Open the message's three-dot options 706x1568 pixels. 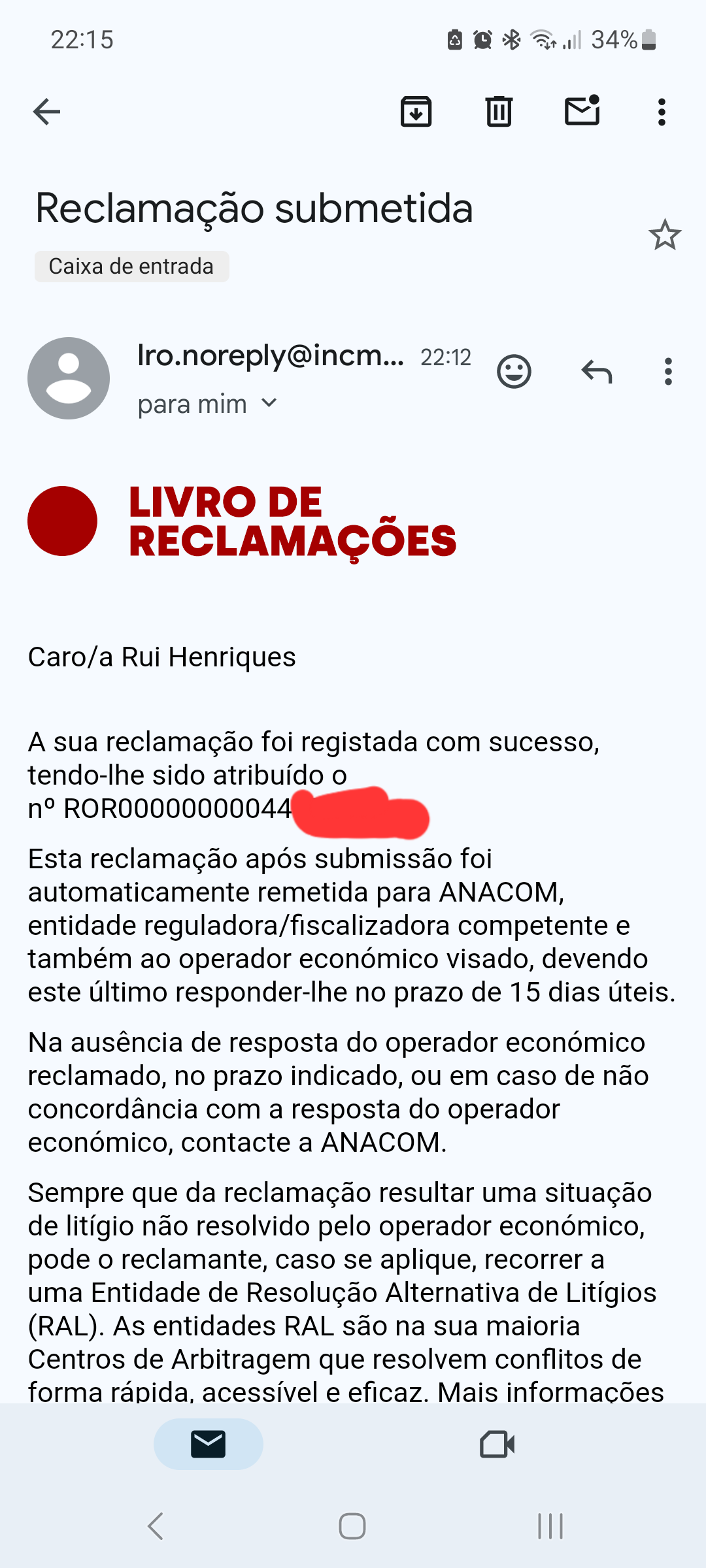pyautogui.click(x=667, y=372)
